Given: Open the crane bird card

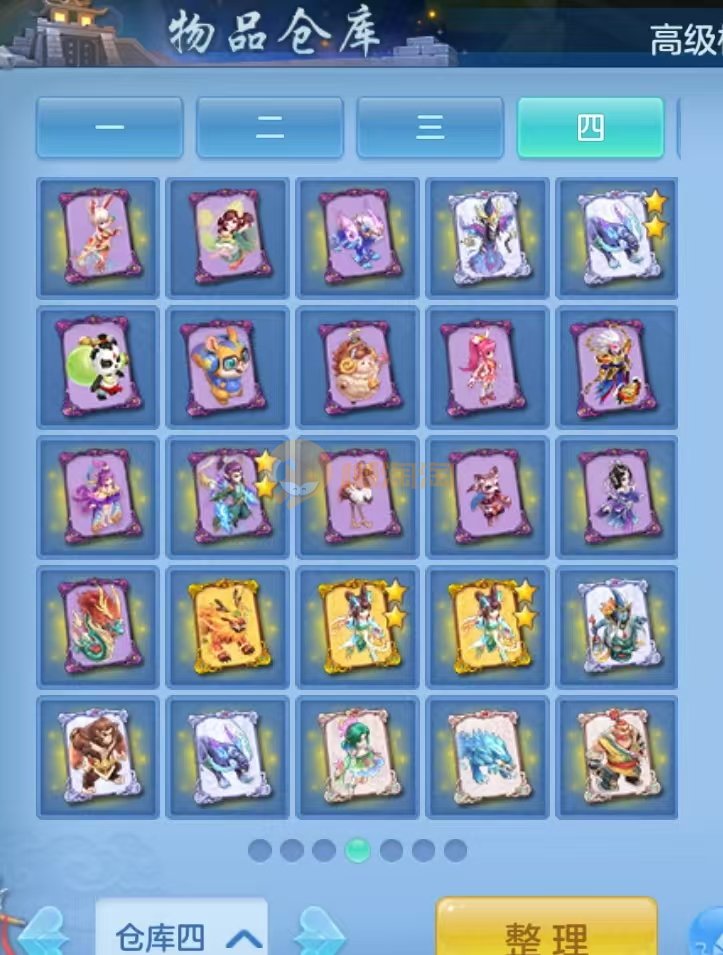Looking at the screenshot, I should 358,497.
